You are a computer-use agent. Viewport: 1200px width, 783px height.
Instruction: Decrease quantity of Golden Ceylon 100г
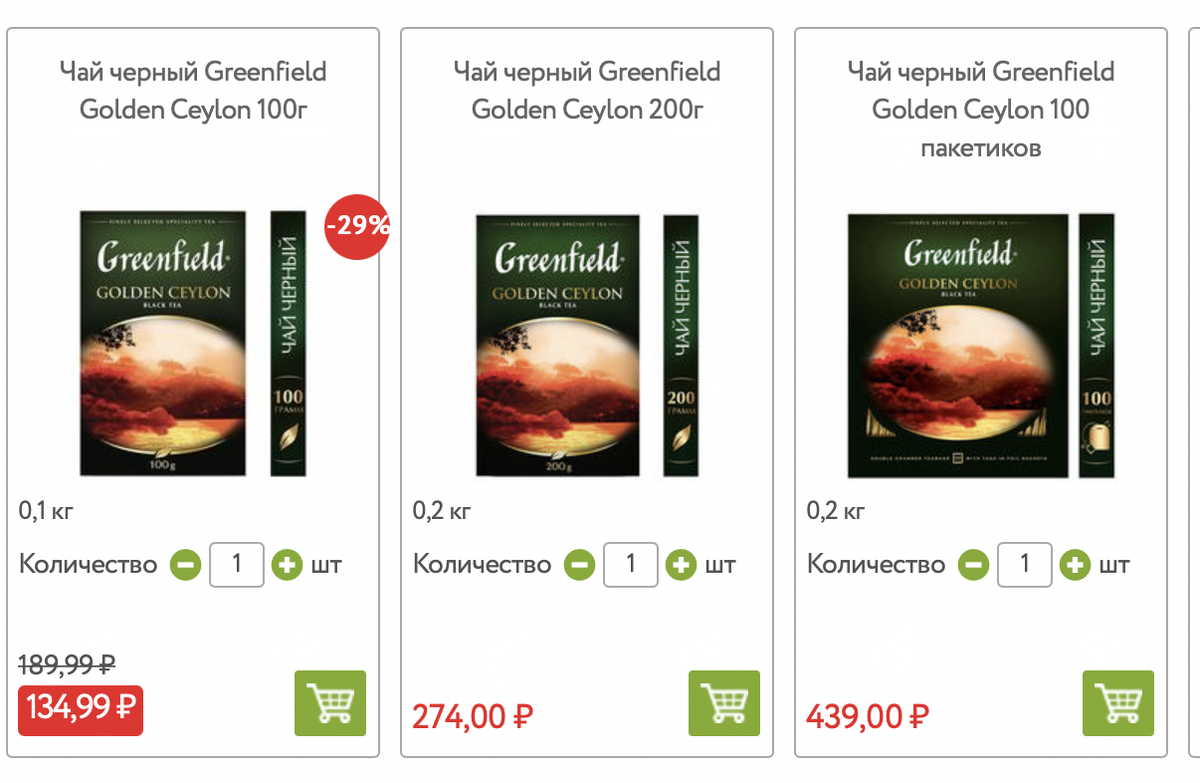tap(185, 565)
